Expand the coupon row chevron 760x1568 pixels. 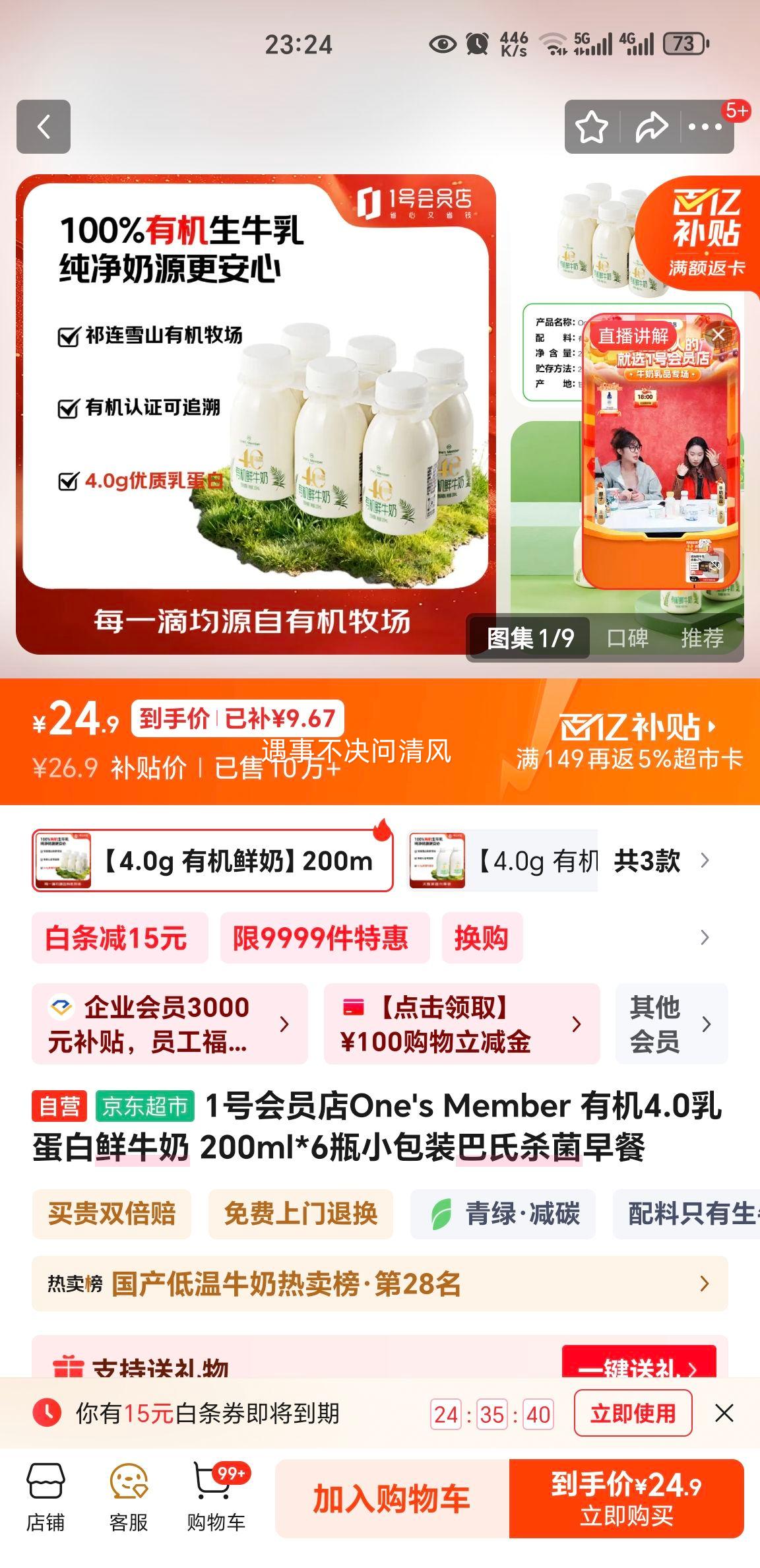tap(705, 938)
